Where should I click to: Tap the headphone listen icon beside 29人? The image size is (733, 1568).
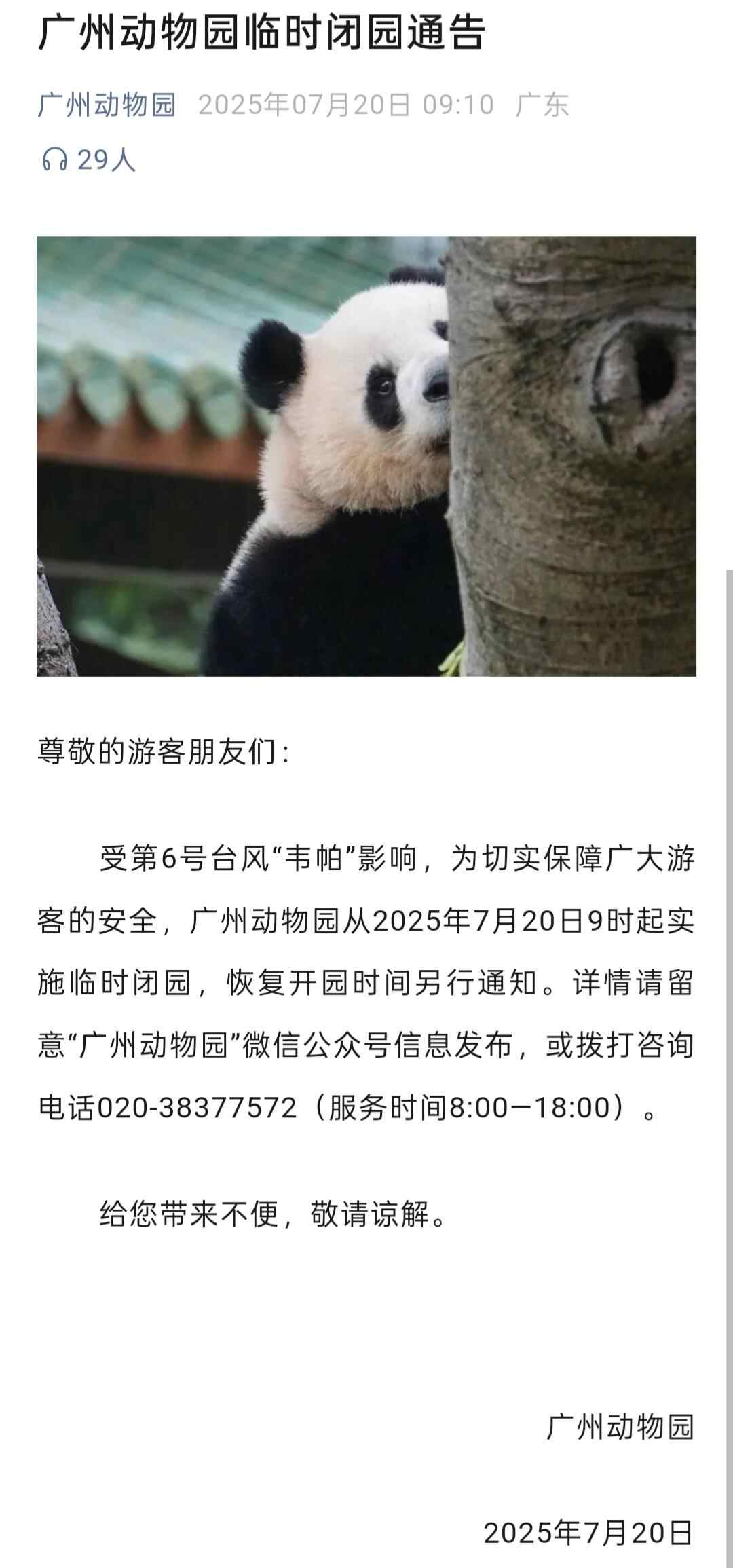click(54, 160)
